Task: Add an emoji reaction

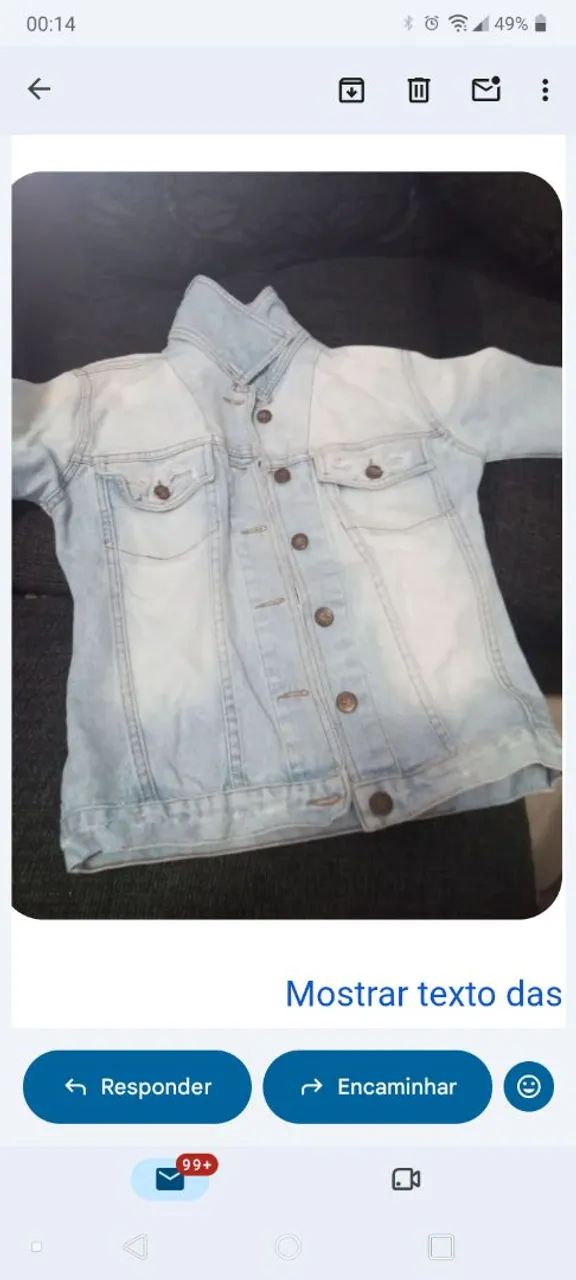Action: pos(529,1087)
